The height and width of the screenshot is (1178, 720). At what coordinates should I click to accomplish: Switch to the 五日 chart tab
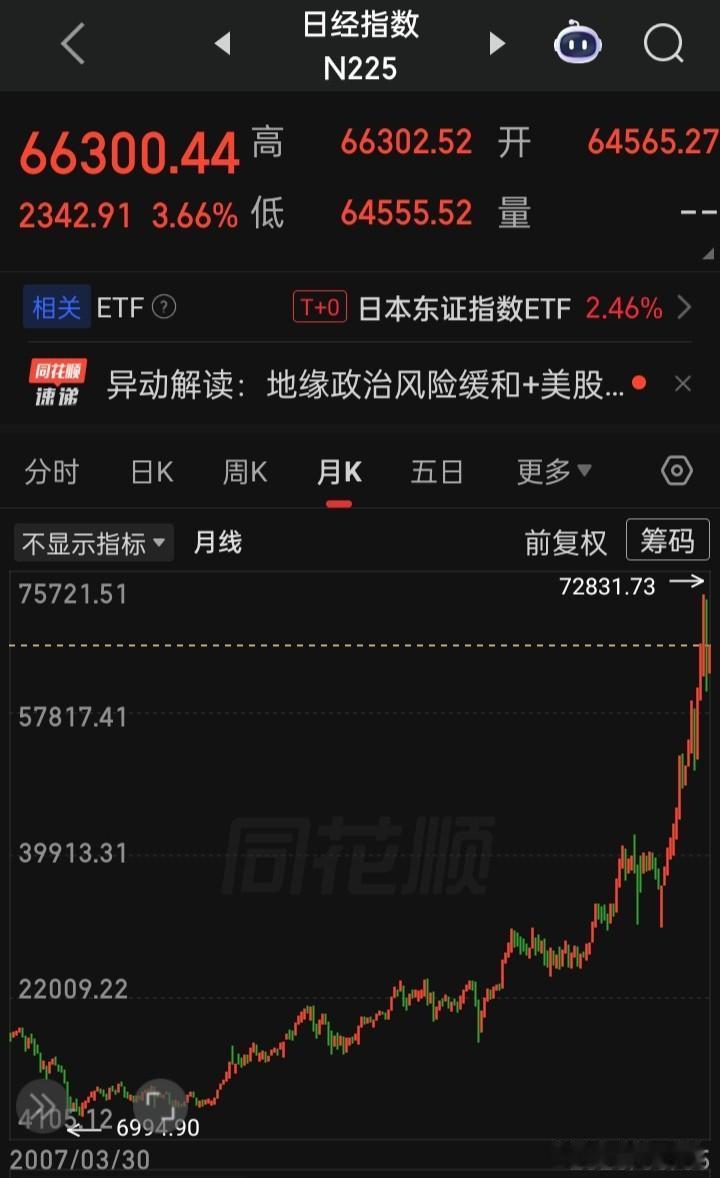437,472
